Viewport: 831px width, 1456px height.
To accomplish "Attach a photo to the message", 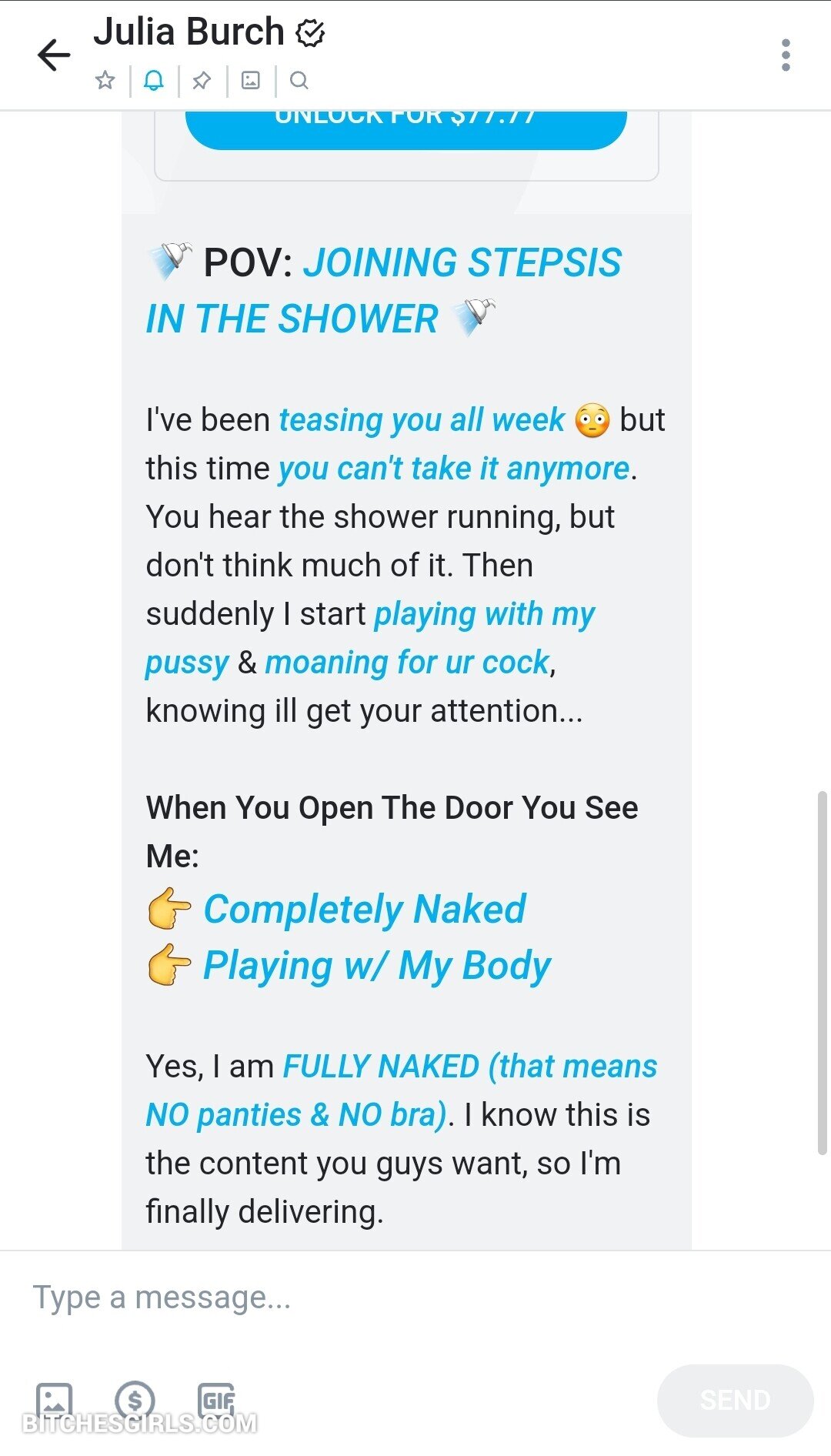I will click(x=55, y=1401).
